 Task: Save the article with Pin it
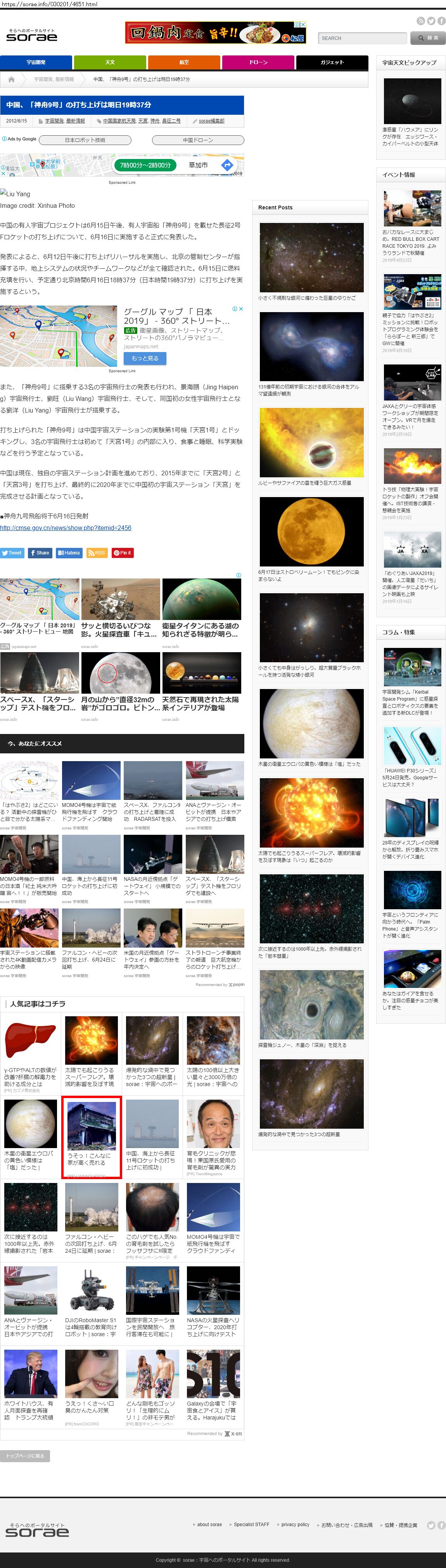click(x=122, y=553)
